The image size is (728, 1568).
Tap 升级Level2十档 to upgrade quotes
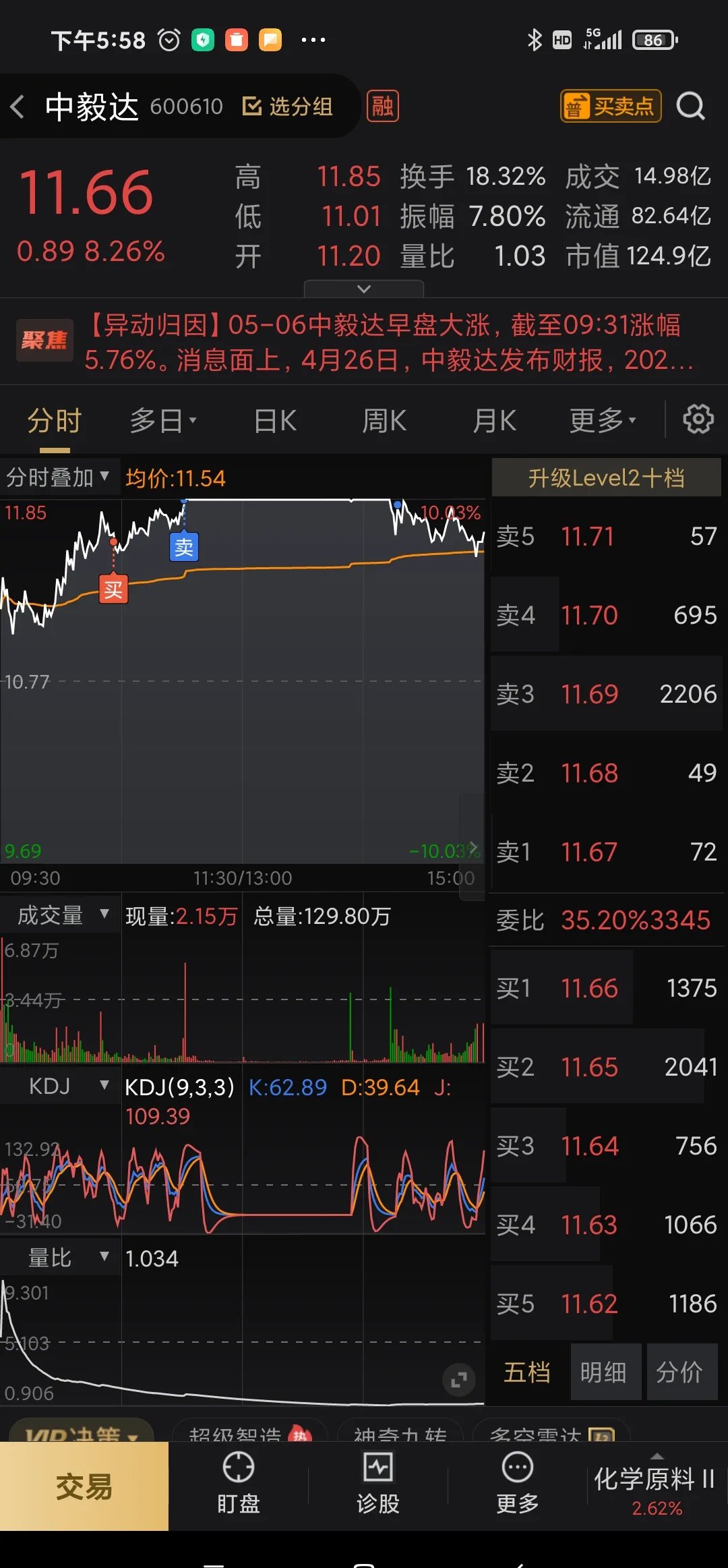[x=605, y=477]
